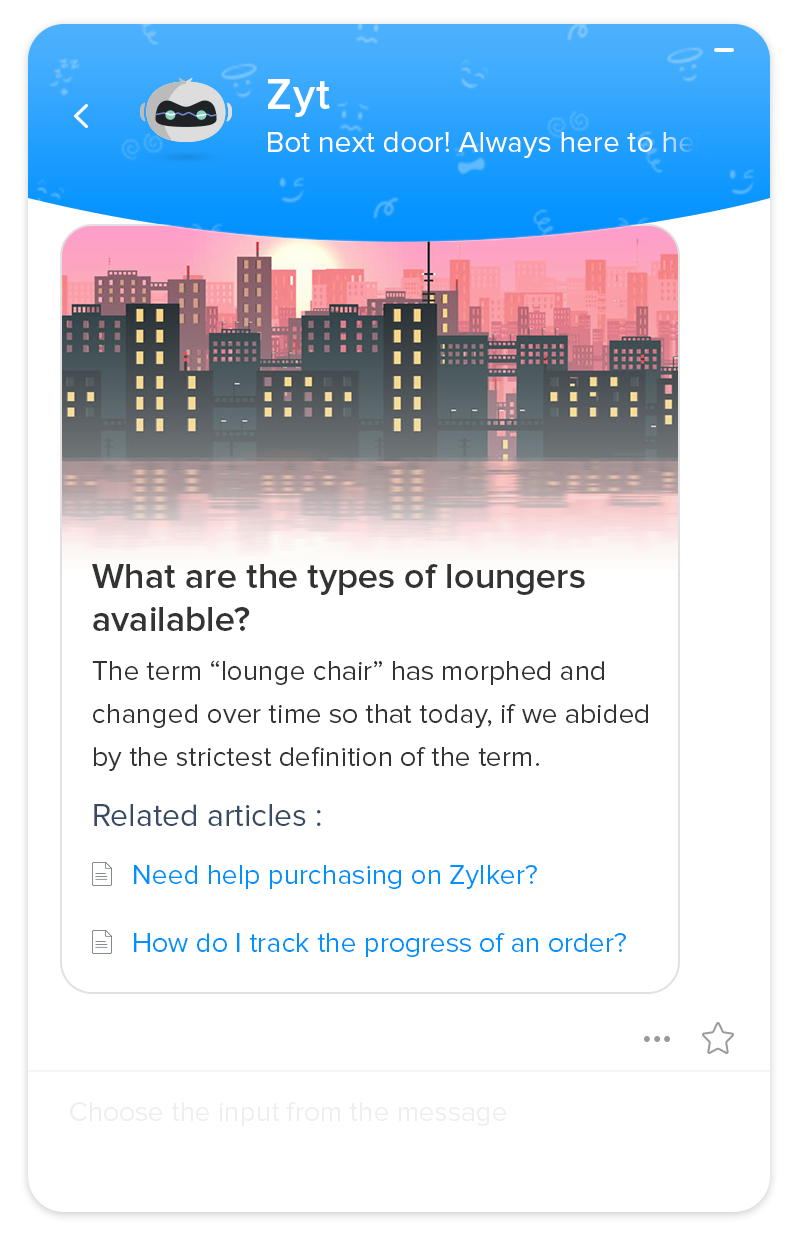The height and width of the screenshot is (1240, 800).
Task: Open the three-dot more options menu
Action: tap(657, 1039)
